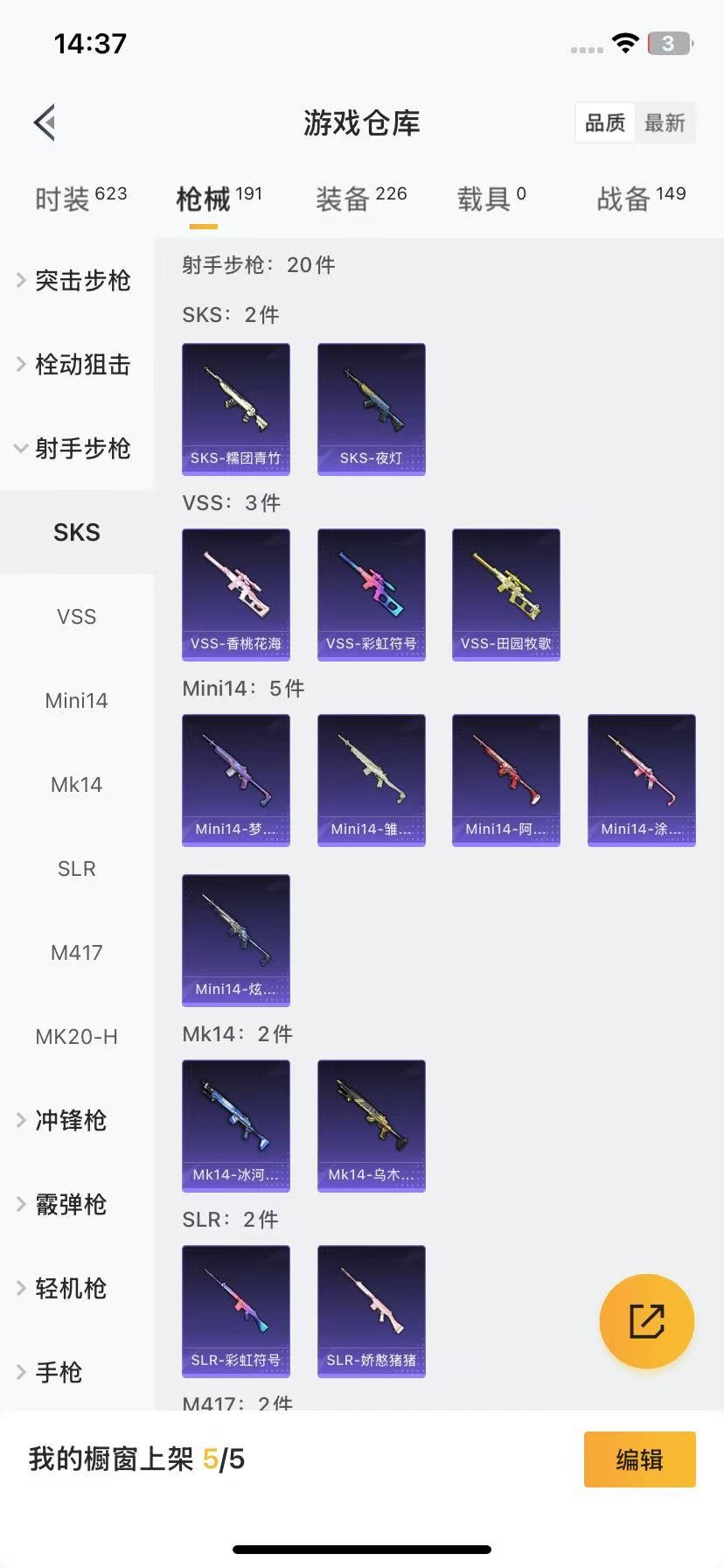
Task: Collapse the 射手步枪 category
Action: coord(77,448)
